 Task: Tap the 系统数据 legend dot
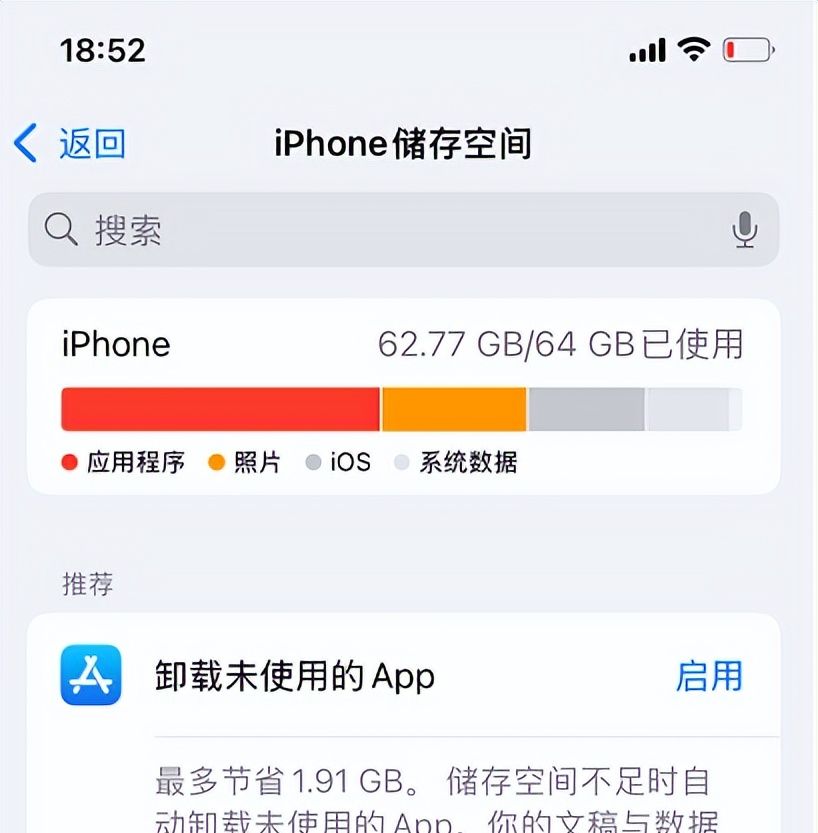(x=403, y=462)
